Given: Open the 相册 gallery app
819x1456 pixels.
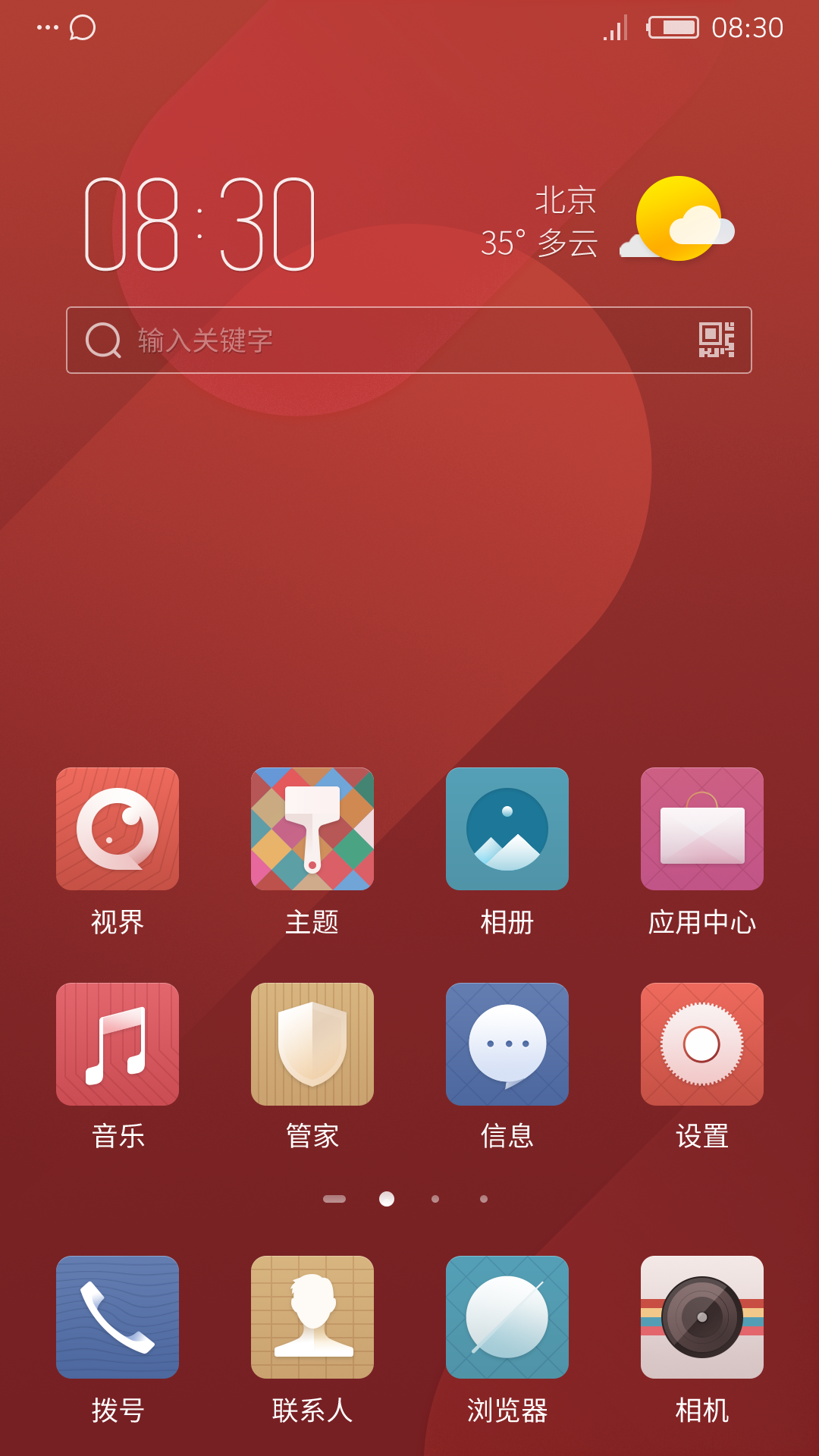Looking at the screenshot, I should coord(507,829).
